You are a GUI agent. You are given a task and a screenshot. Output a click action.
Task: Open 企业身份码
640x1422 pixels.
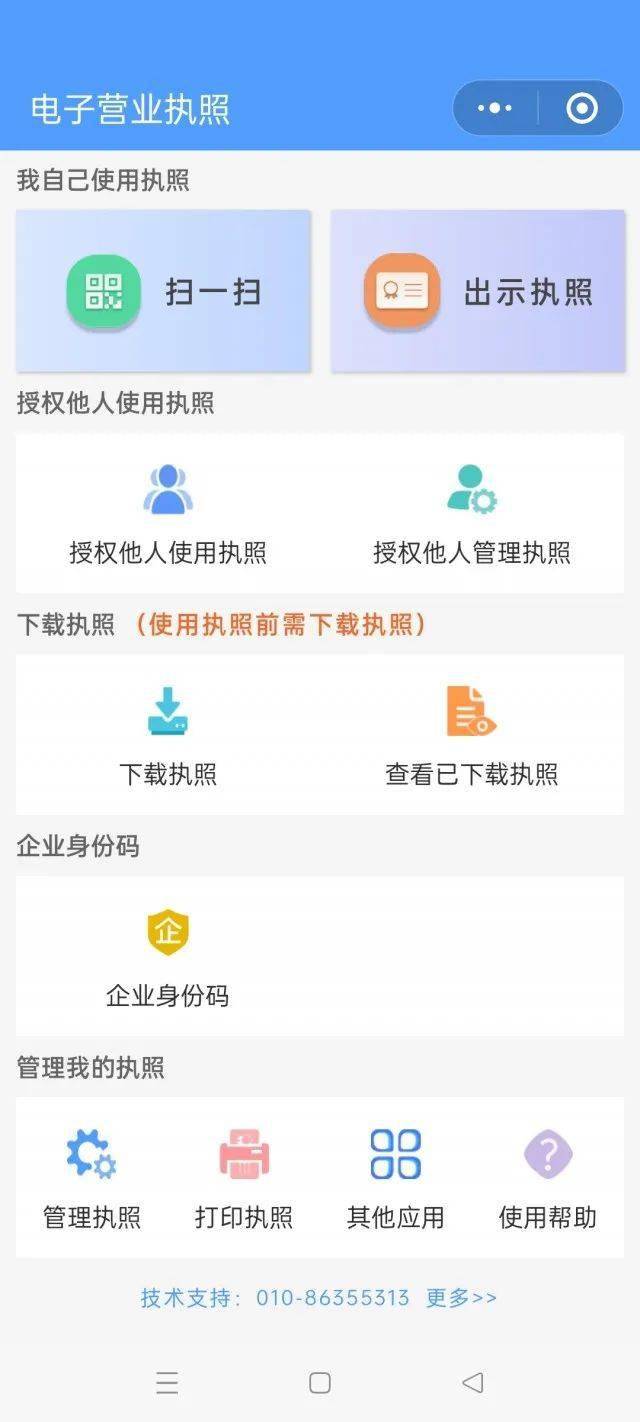click(x=168, y=957)
